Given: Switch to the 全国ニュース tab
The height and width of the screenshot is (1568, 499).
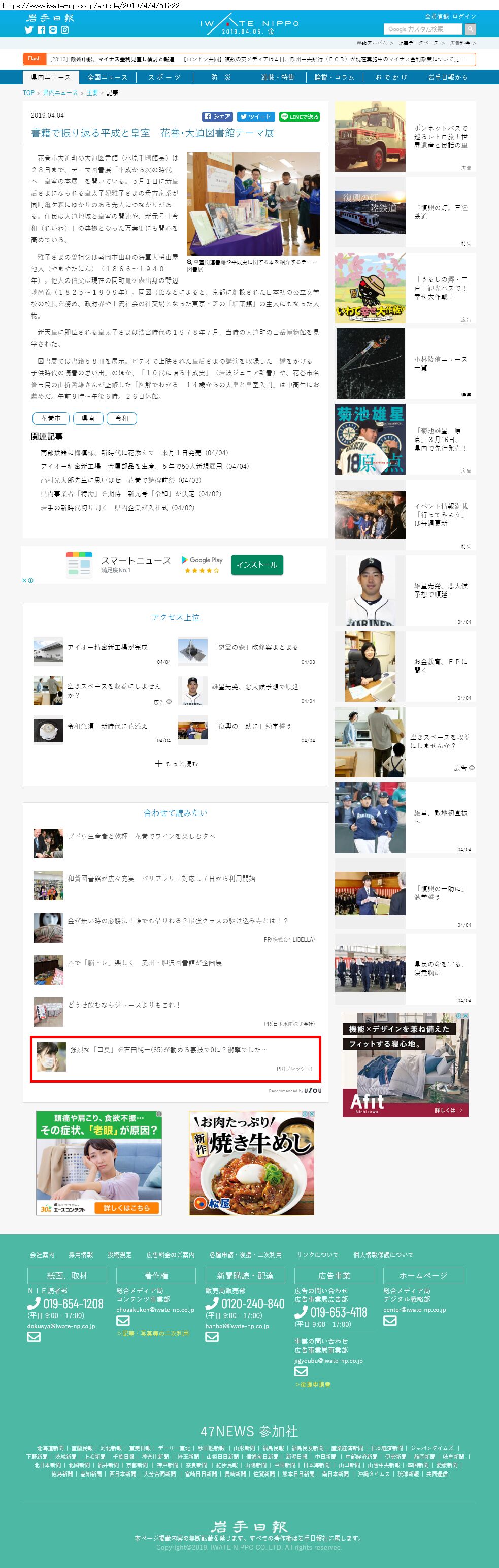Looking at the screenshot, I should [107, 77].
